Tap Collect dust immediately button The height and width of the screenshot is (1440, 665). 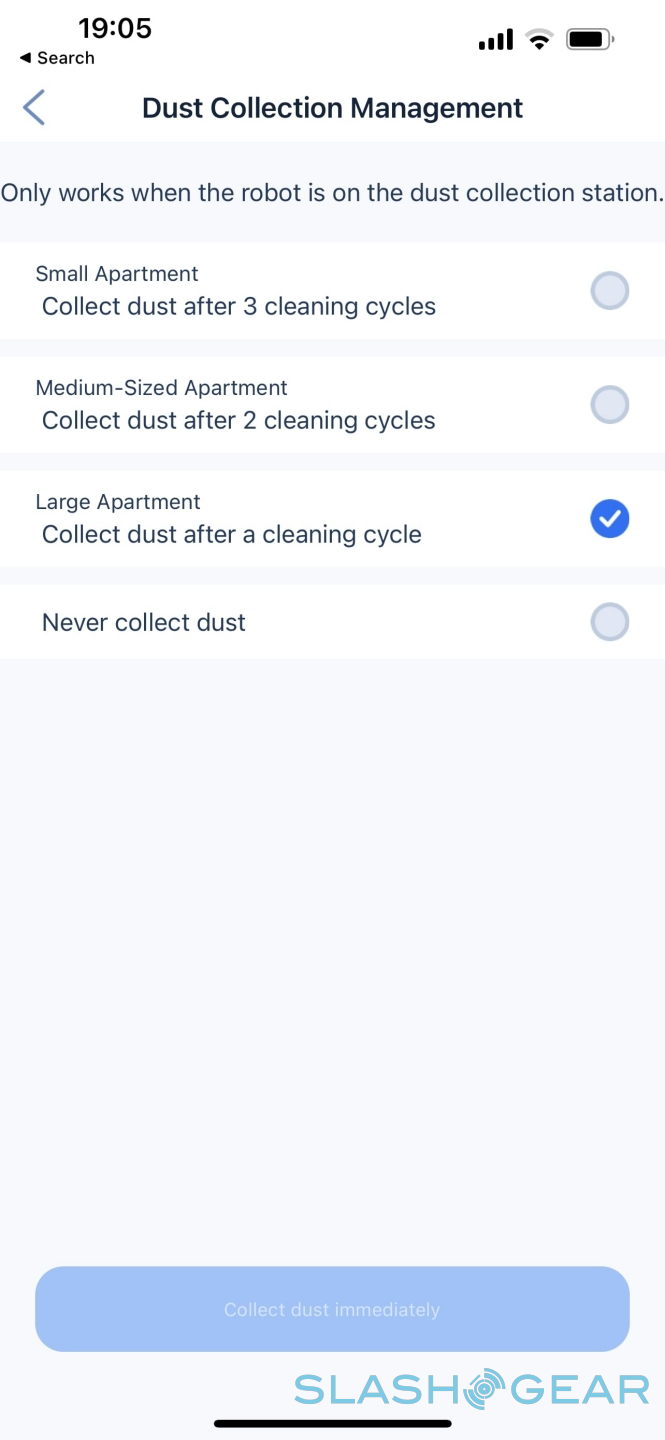point(332,1309)
